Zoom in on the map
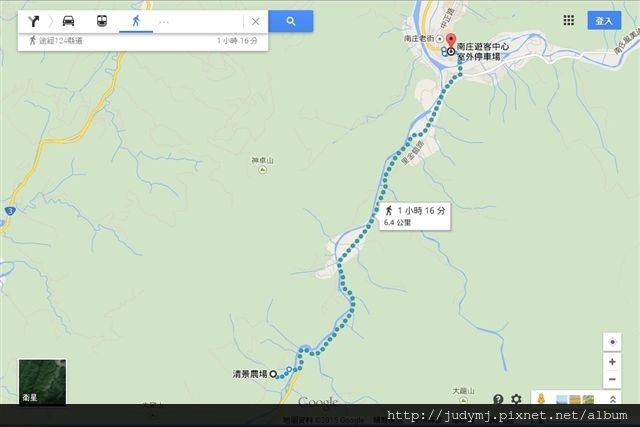Viewport: 640px width, 427px height. point(611,362)
